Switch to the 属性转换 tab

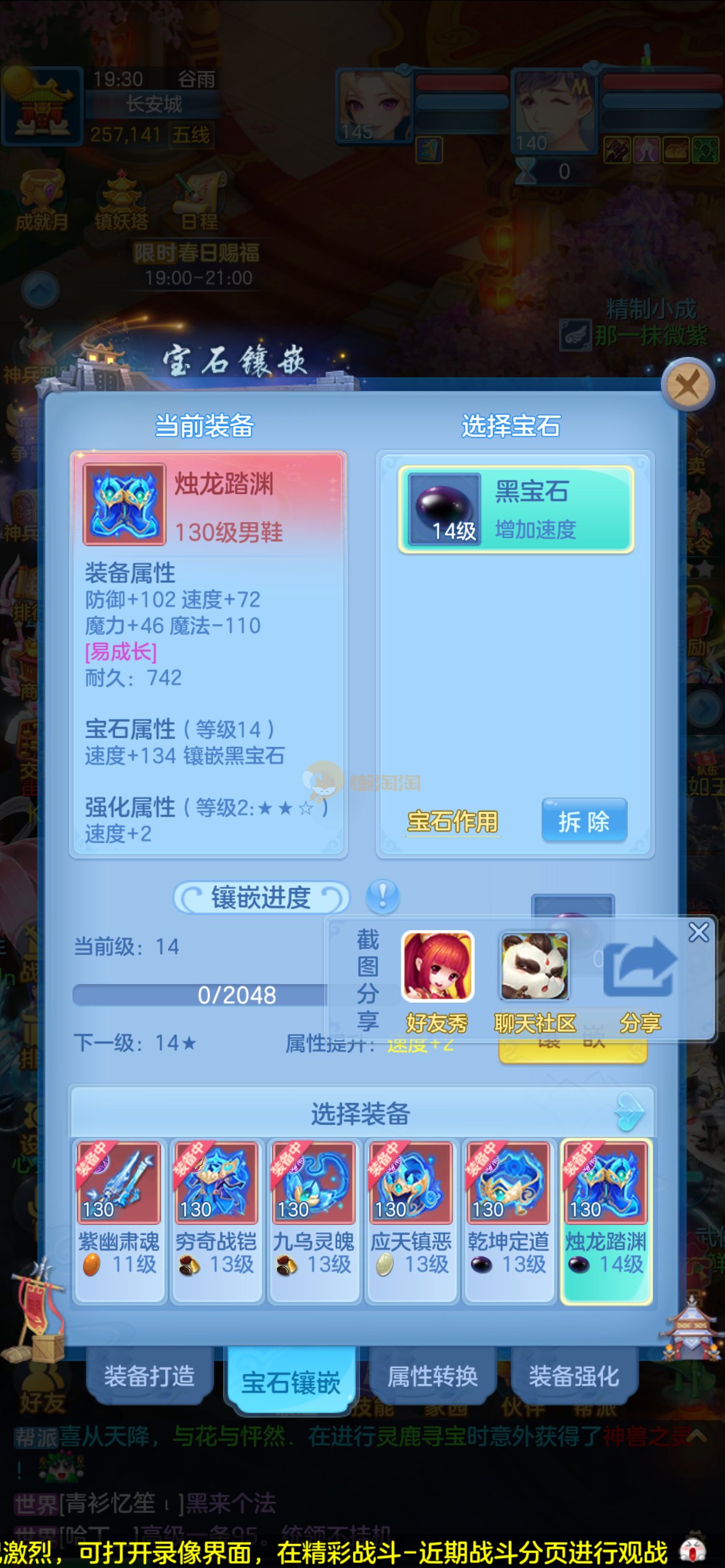pos(432,1375)
